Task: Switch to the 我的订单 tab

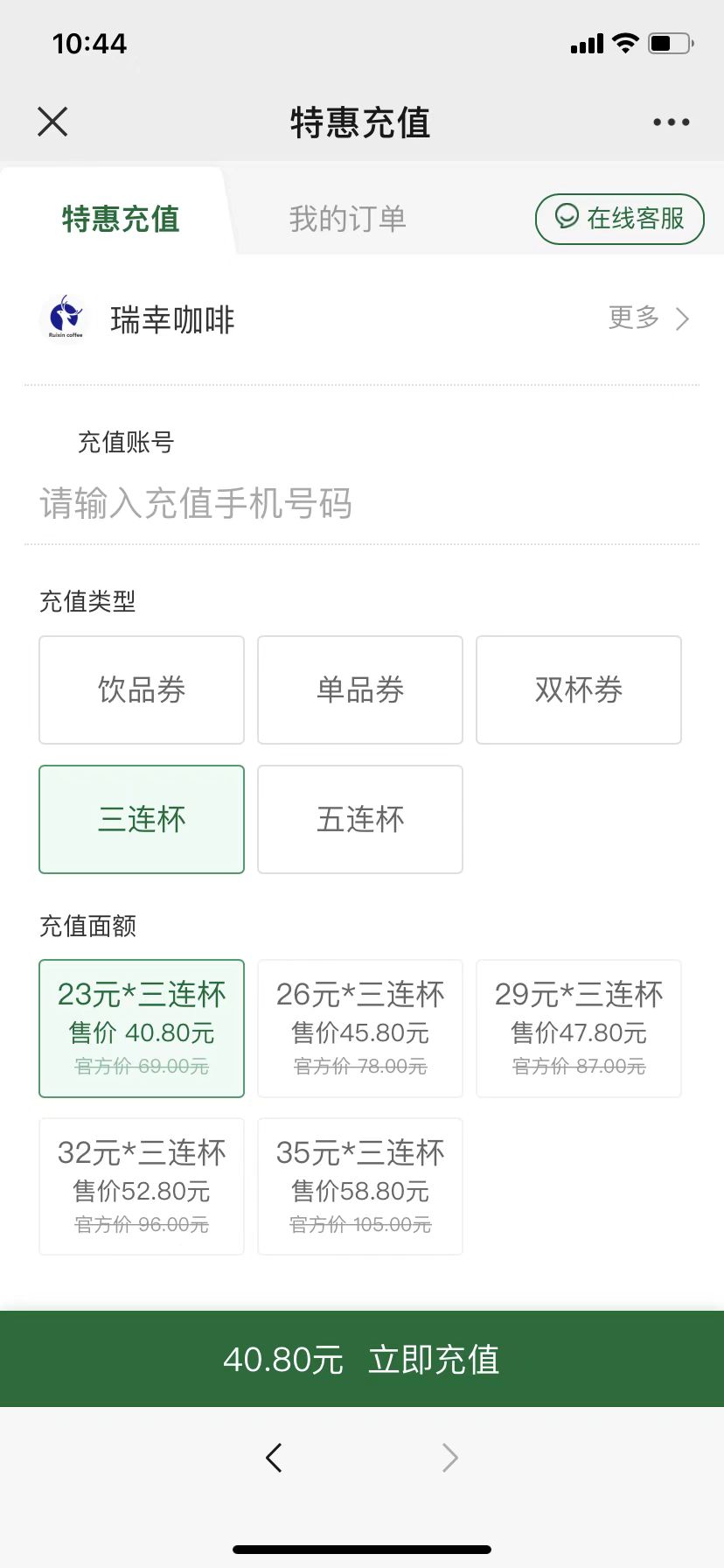Action: tap(348, 218)
